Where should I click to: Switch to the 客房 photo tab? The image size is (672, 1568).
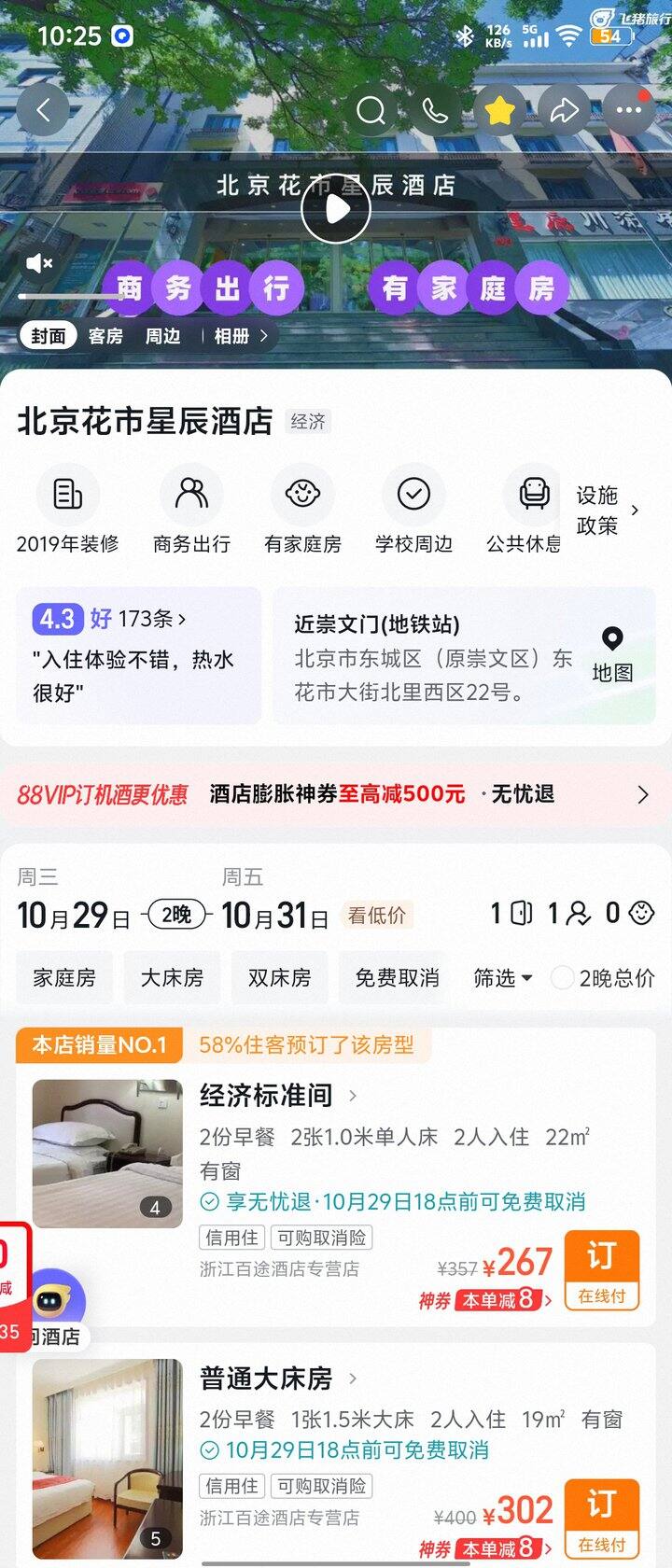click(x=105, y=336)
